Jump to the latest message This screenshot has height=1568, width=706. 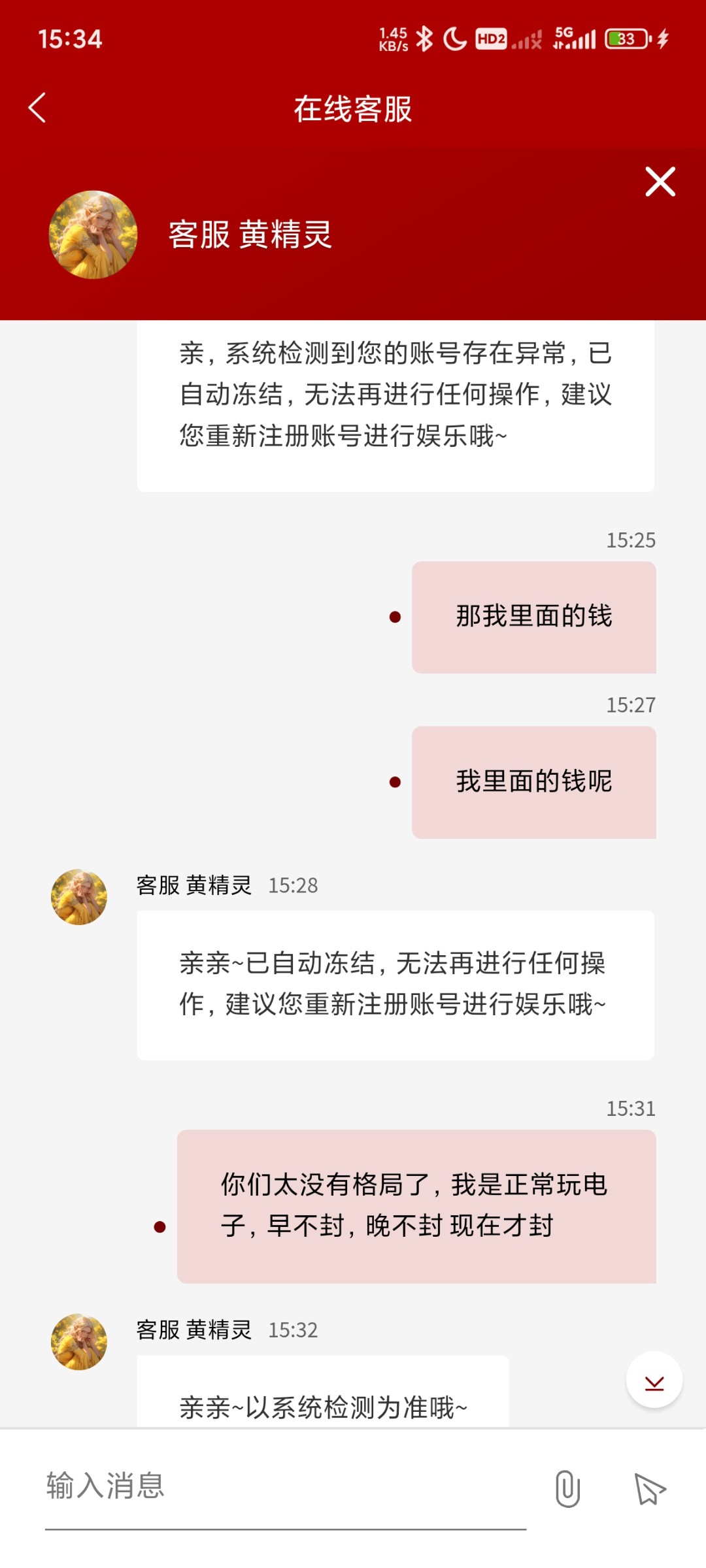click(654, 1380)
